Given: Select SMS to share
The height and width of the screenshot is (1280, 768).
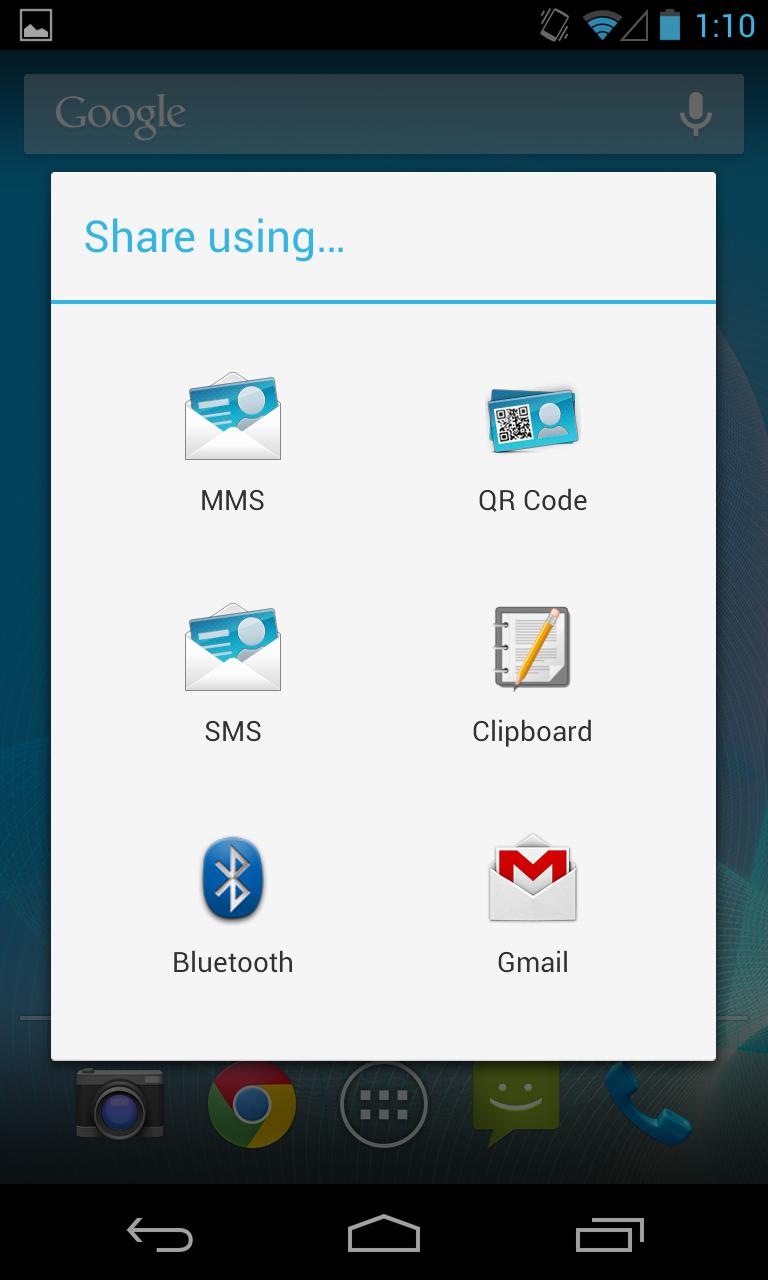Looking at the screenshot, I should [232, 670].
